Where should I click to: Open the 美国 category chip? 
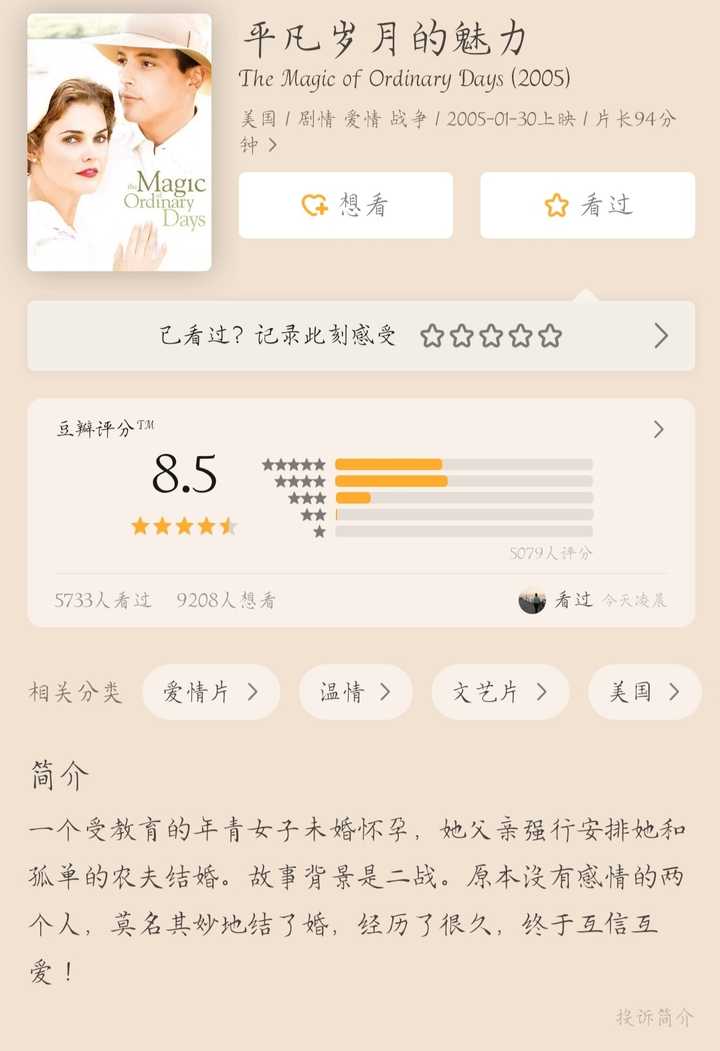[643, 692]
